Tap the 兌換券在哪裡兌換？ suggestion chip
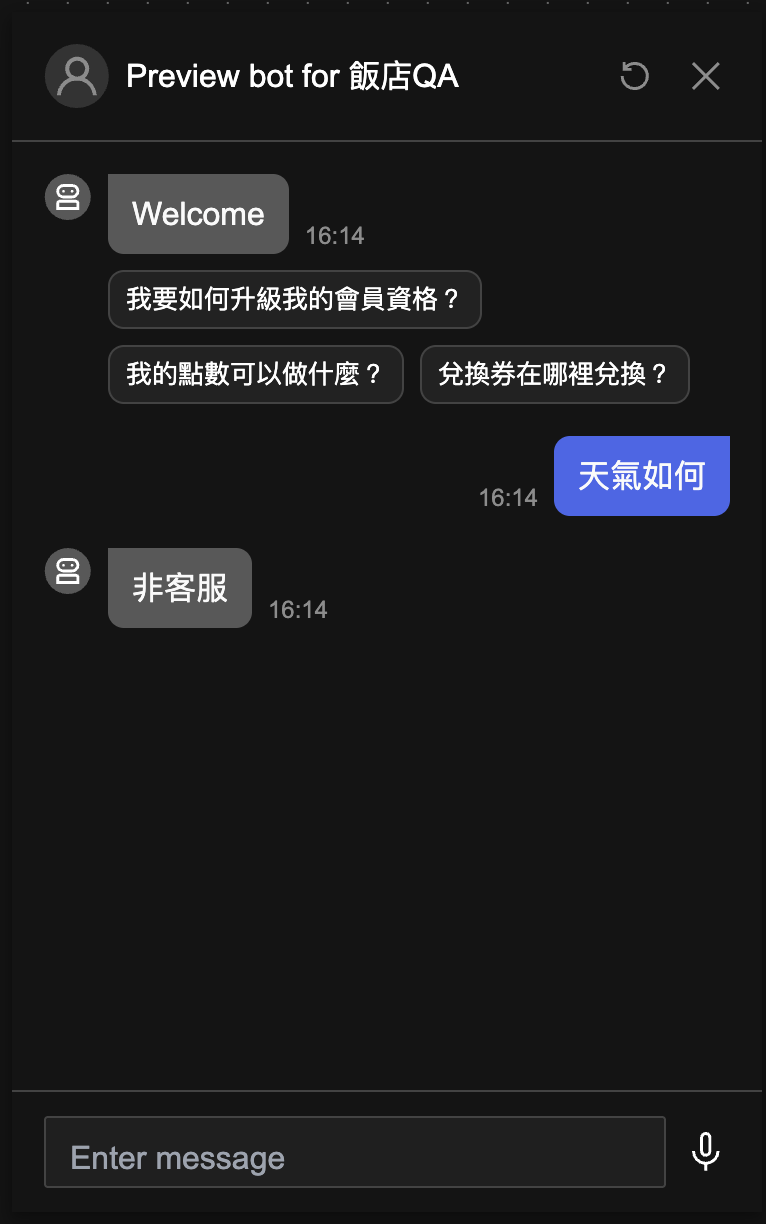 554,375
